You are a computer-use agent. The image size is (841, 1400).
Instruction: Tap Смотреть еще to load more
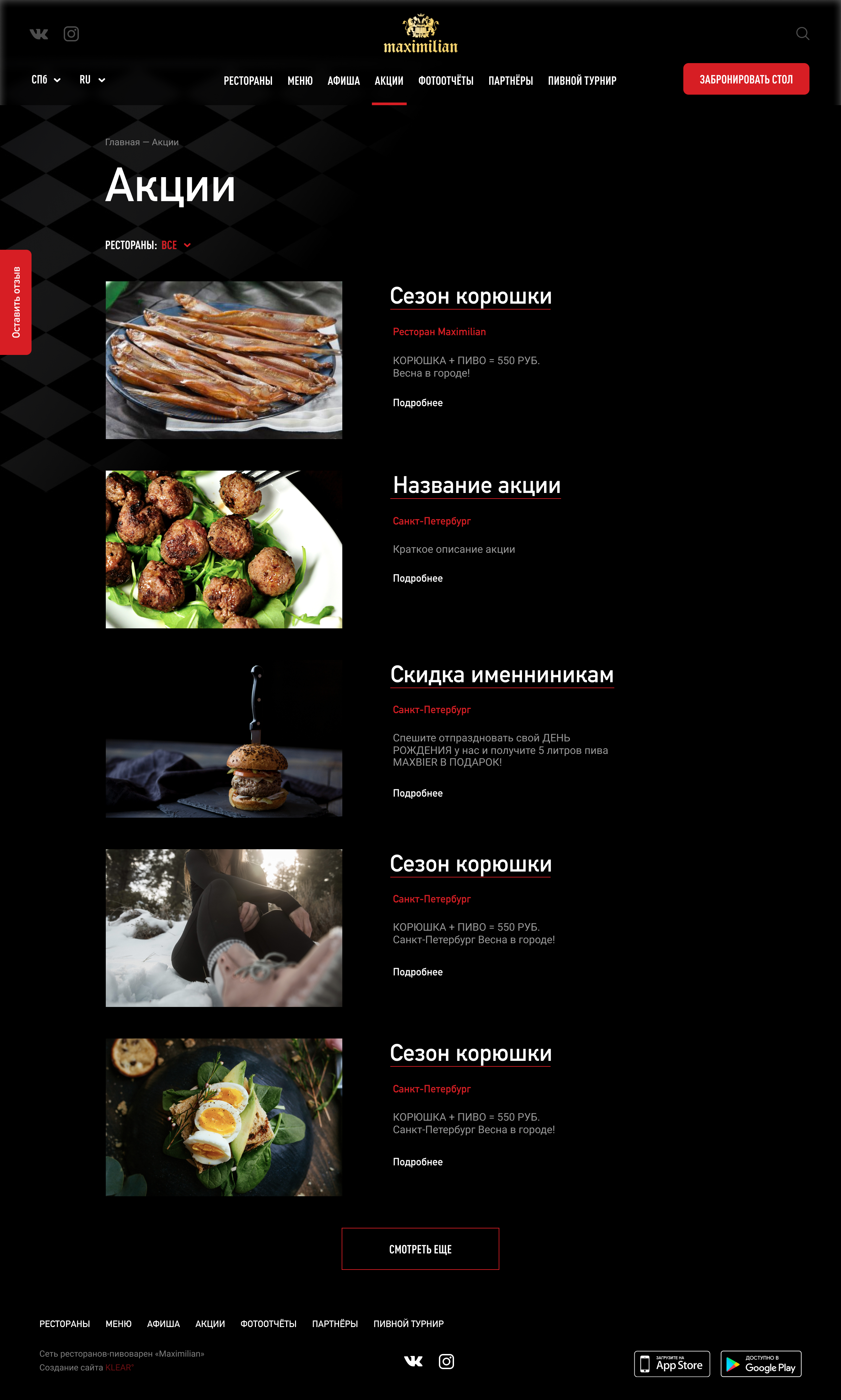420,1249
